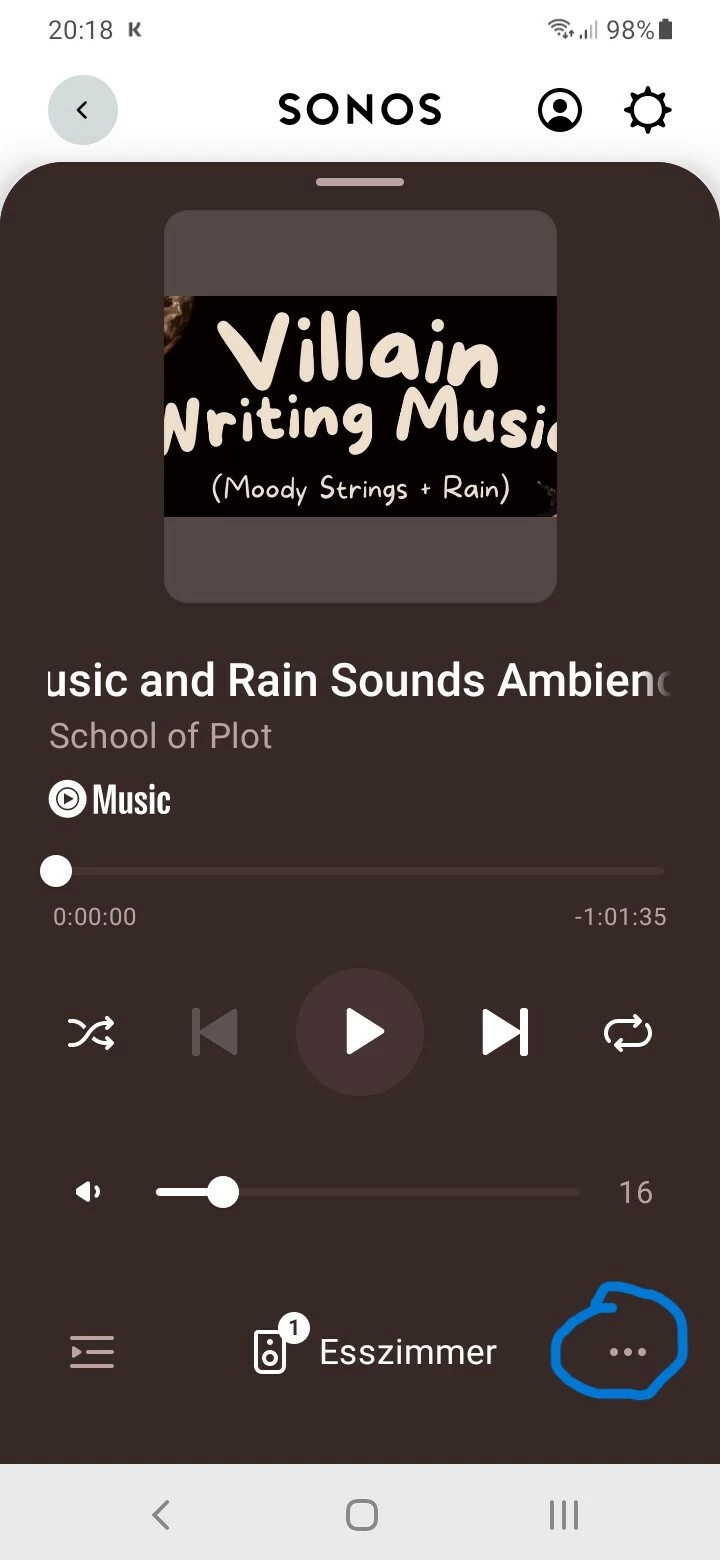Skip to the next track
This screenshot has width=720, height=1560.
tap(505, 1032)
